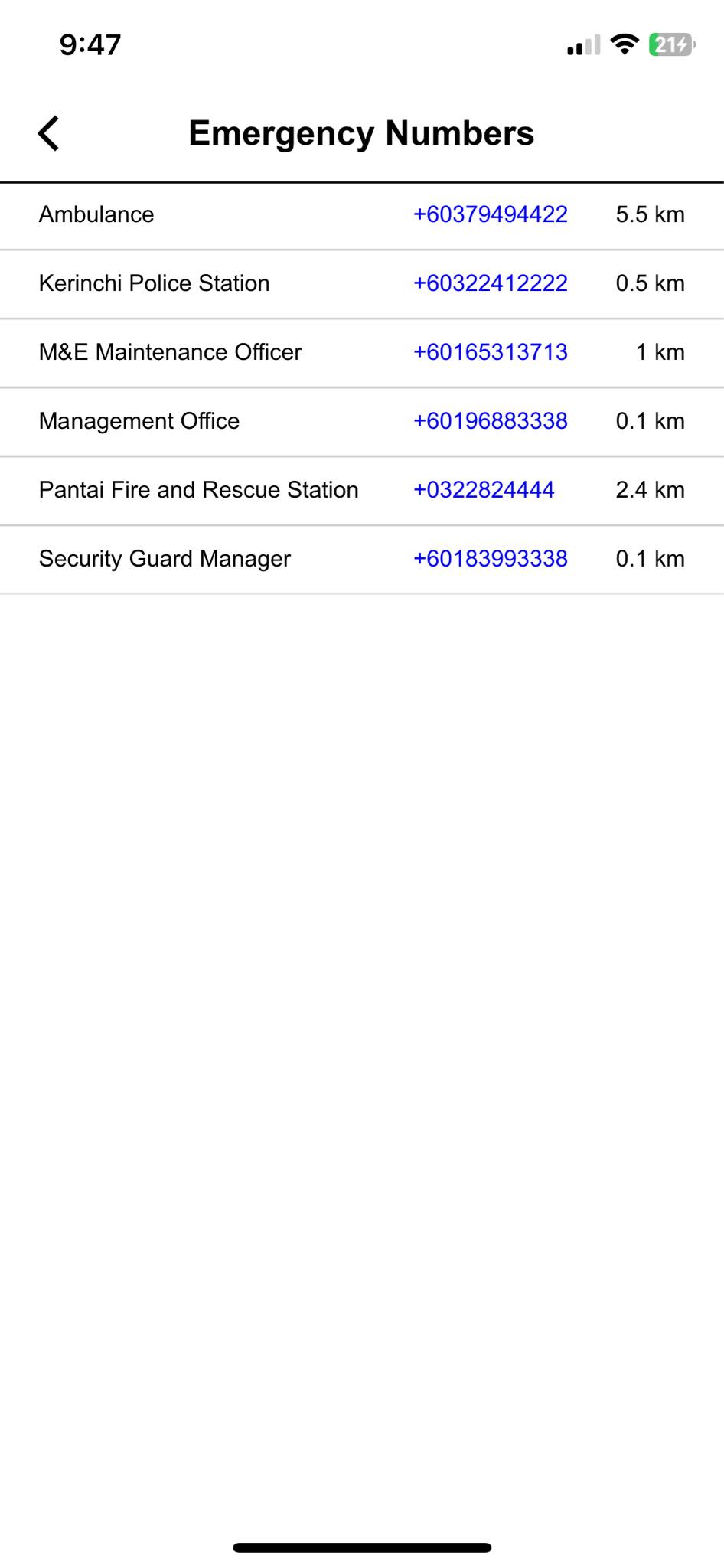This screenshot has width=724, height=1568.
Task: Tap the back chevron to leave Emergency Numbers
Action: [x=49, y=133]
